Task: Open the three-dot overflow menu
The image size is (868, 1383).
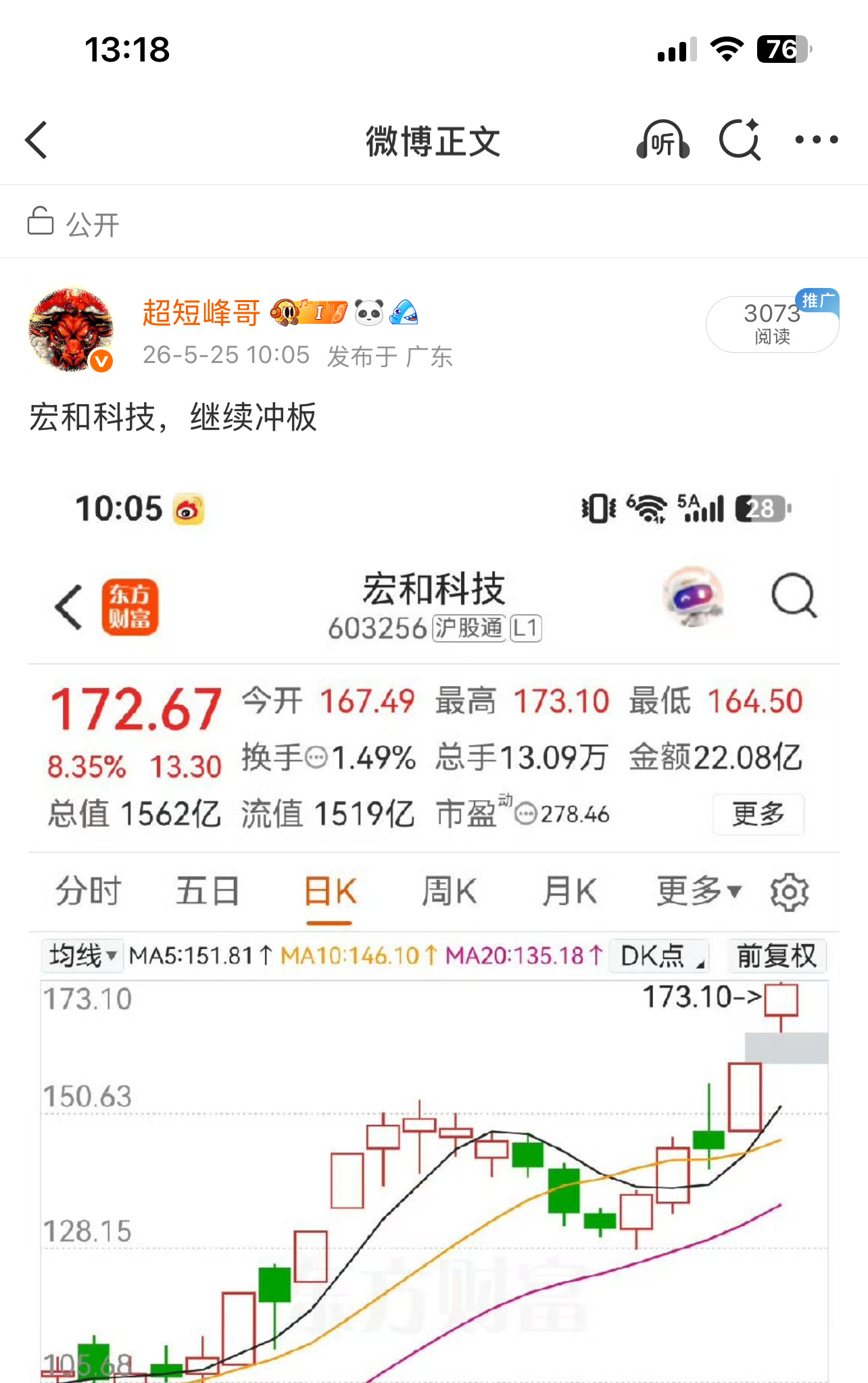Action: 817,140
